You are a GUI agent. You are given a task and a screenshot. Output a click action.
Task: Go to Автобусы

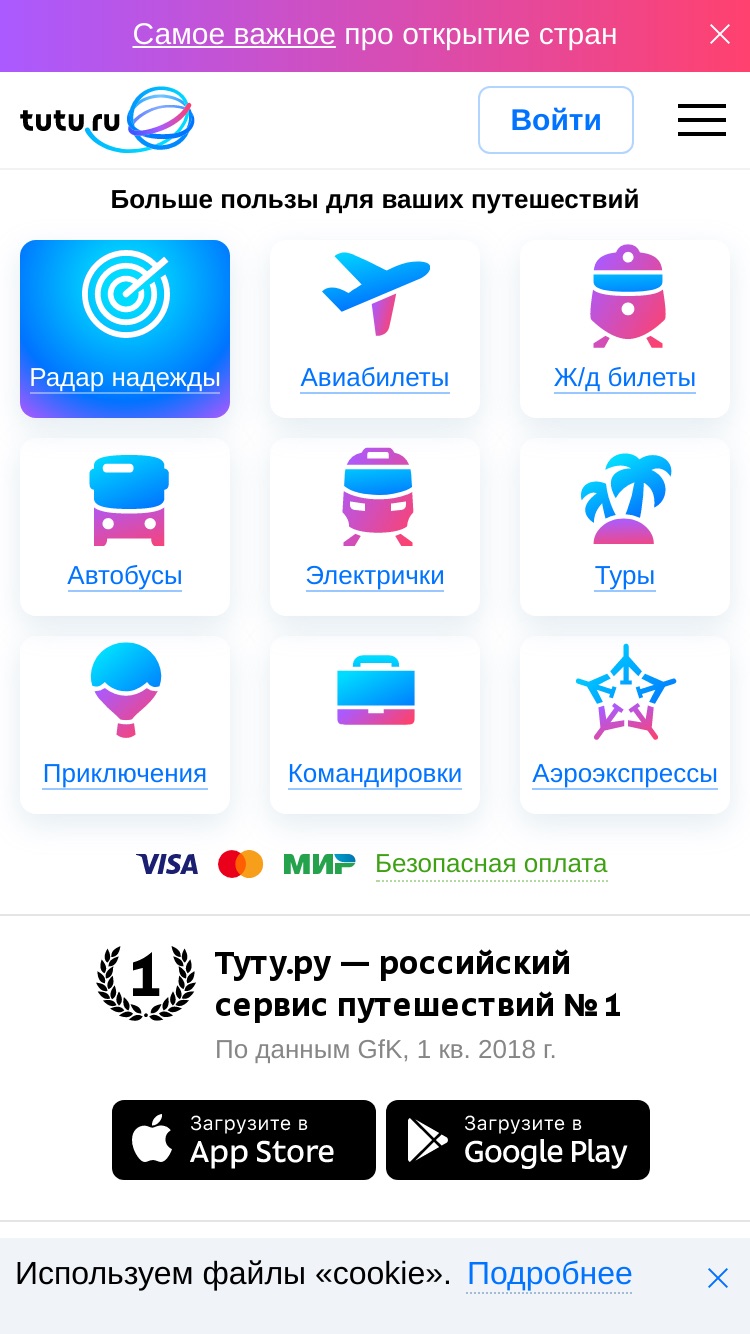click(x=125, y=527)
